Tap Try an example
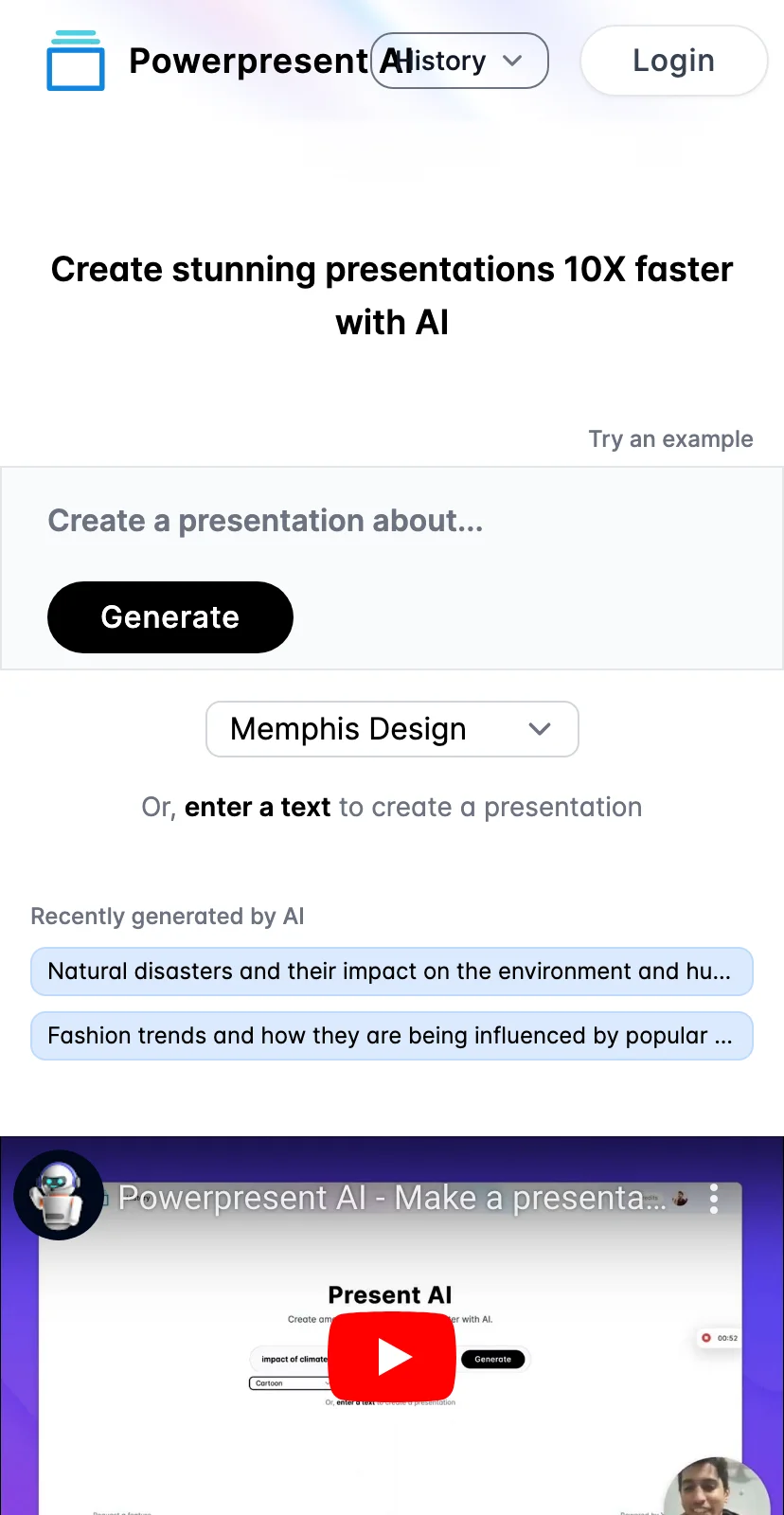Screen dimensions: 784x1515 tap(670, 439)
